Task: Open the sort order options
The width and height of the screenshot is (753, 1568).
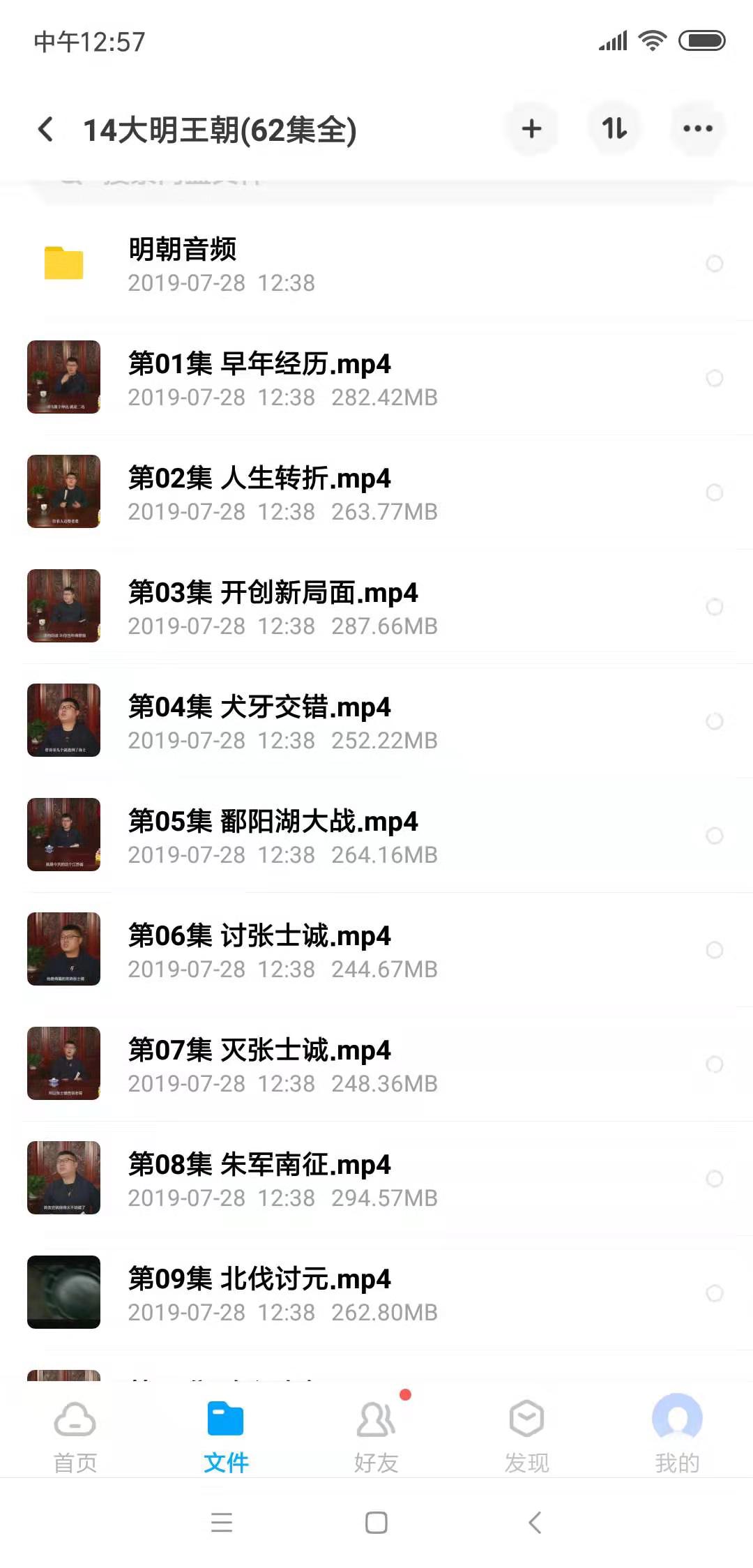Action: pyautogui.click(x=614, y=128)
